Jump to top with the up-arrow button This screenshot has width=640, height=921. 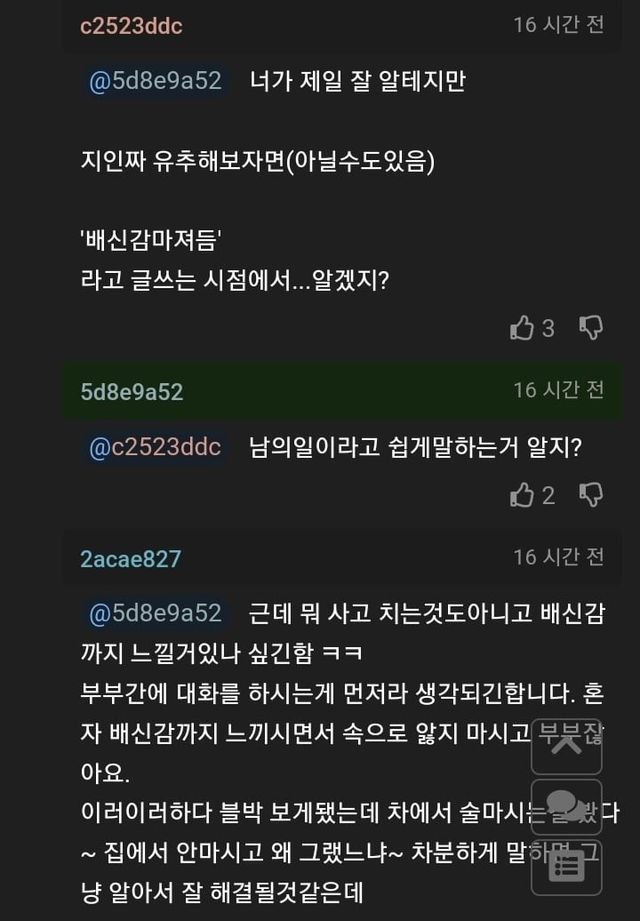click(x=566, y=744)
